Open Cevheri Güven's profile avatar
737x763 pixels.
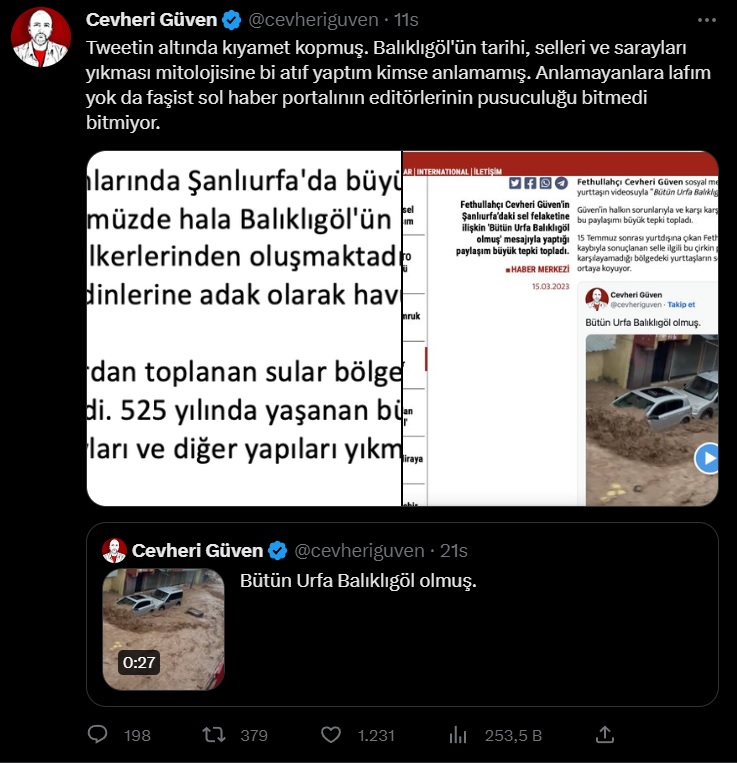tap(41, 38)
